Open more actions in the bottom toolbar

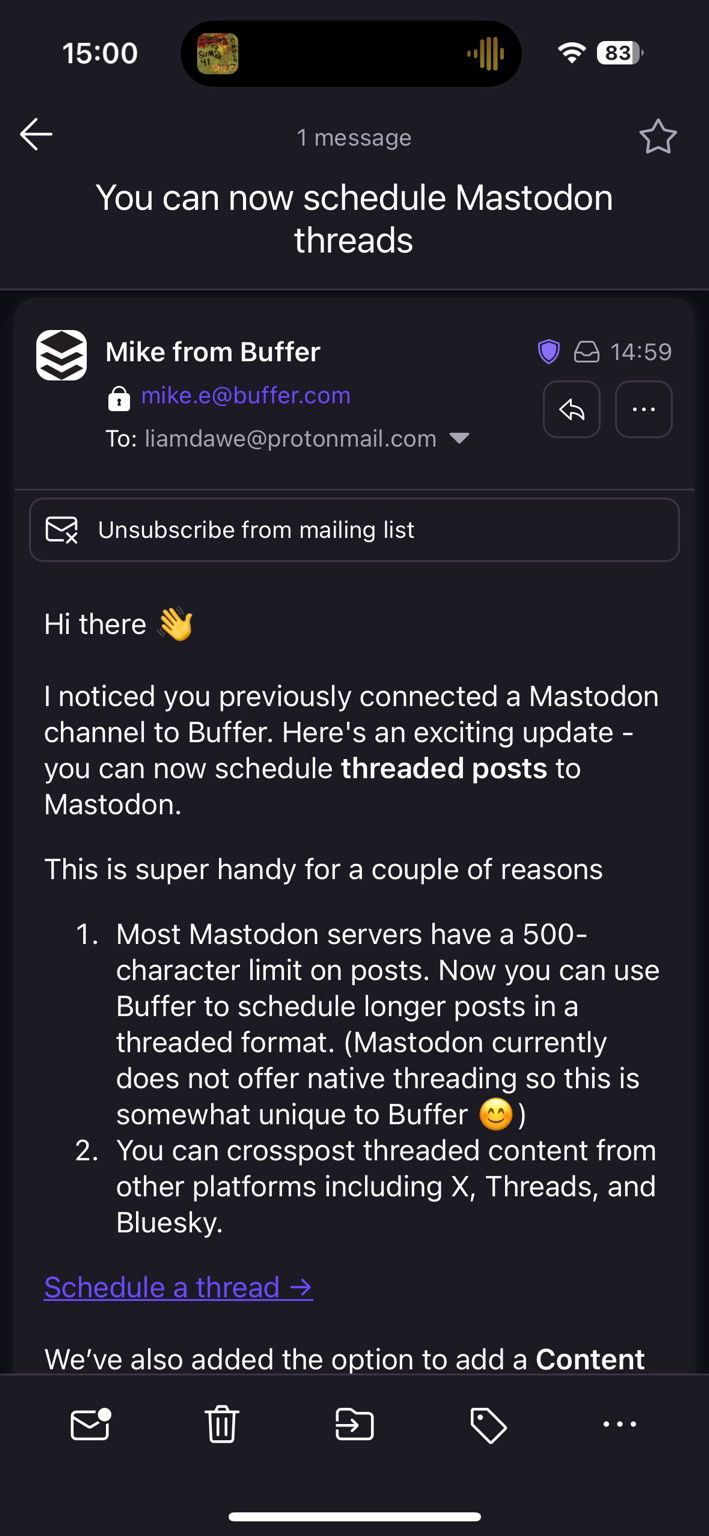[619, 1424]
